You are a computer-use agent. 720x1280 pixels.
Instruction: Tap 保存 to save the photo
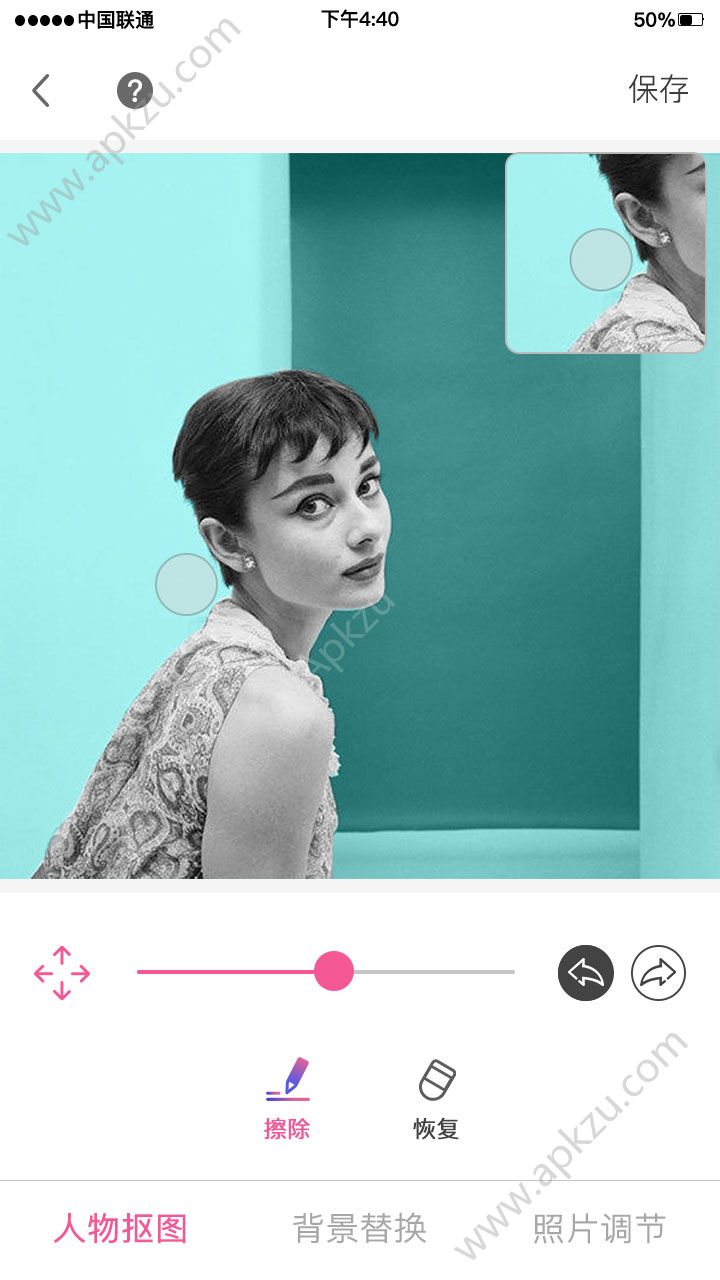658,89
